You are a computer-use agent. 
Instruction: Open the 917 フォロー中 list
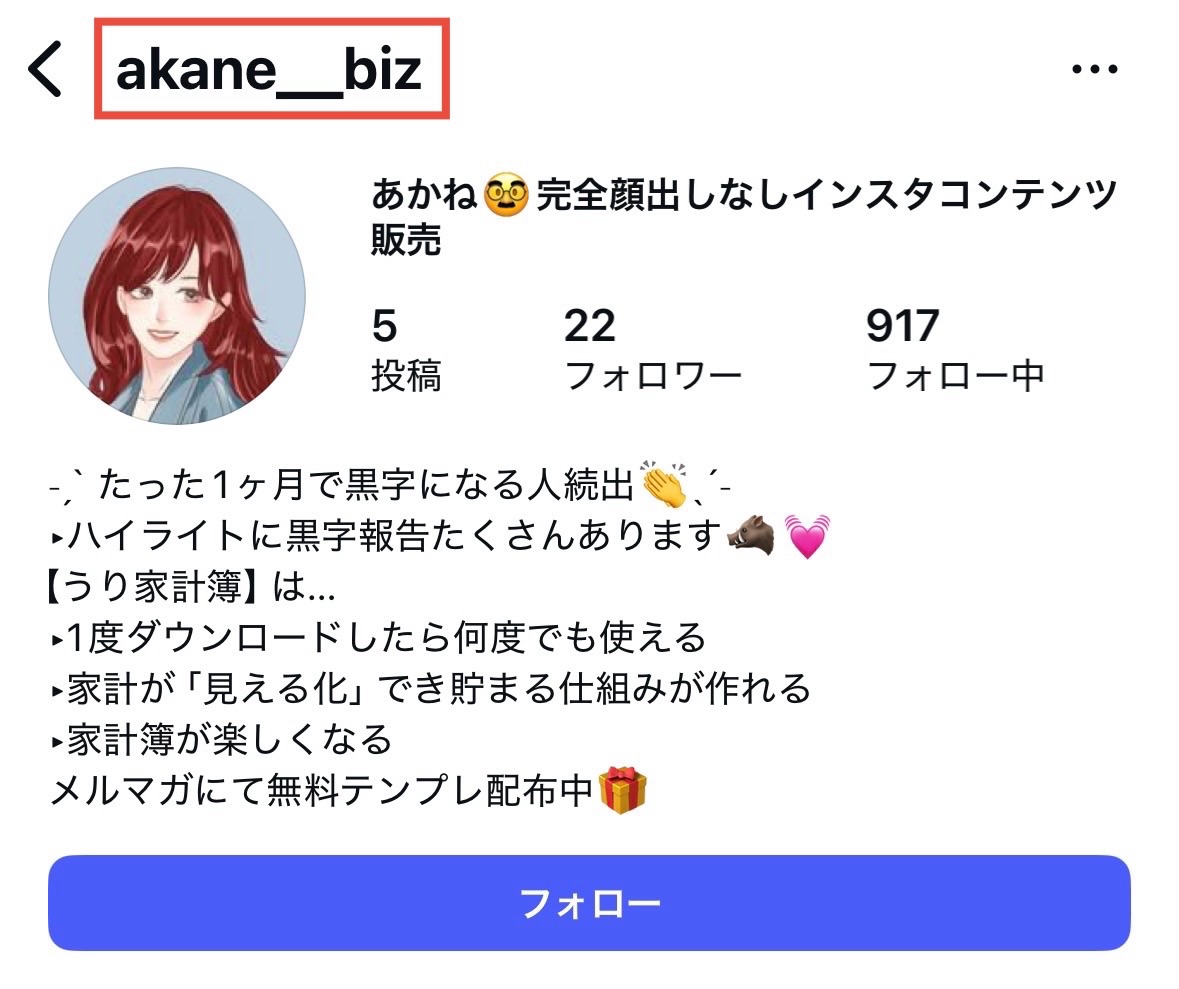[x=954, y=350]
